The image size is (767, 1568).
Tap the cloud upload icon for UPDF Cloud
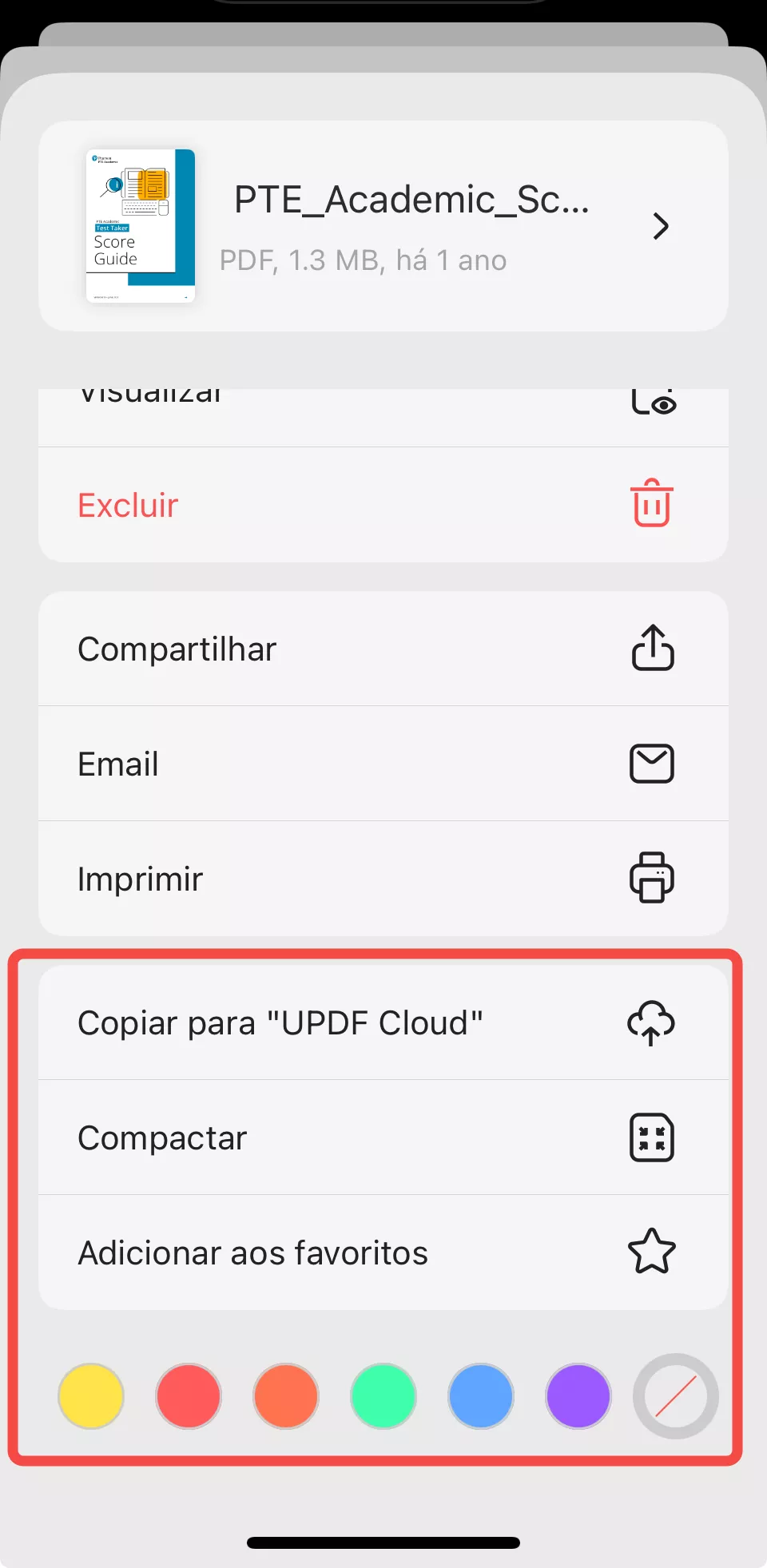point(652,1023)
